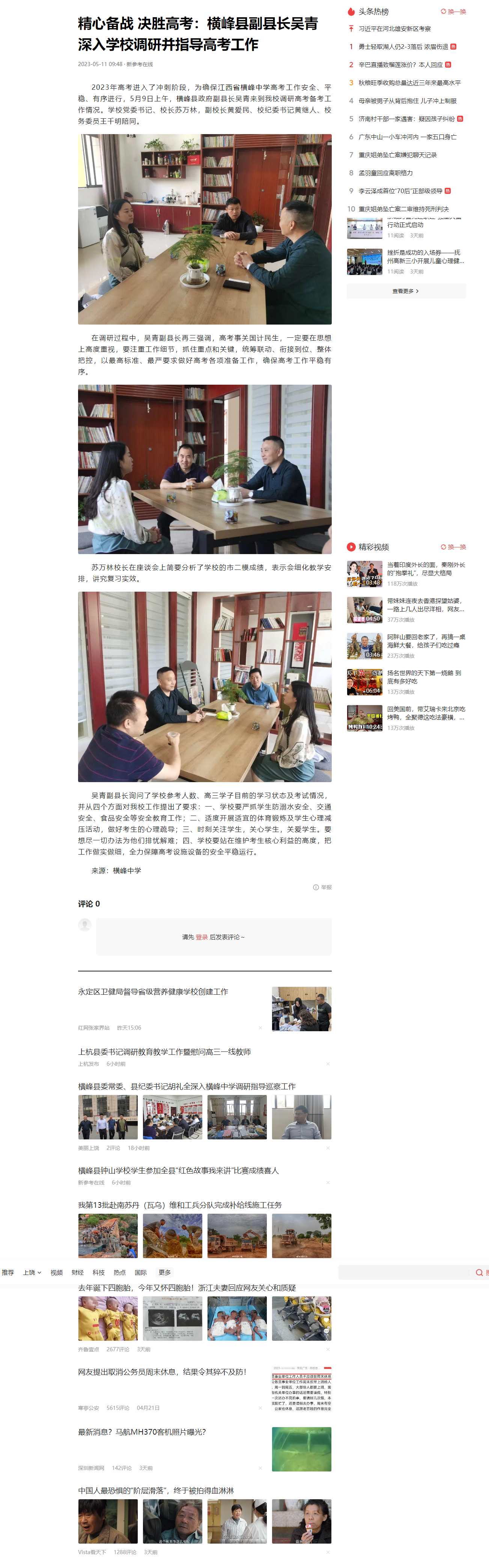Open hot topic 勇士轻取湖人仍2-3落后

[403, 47]
